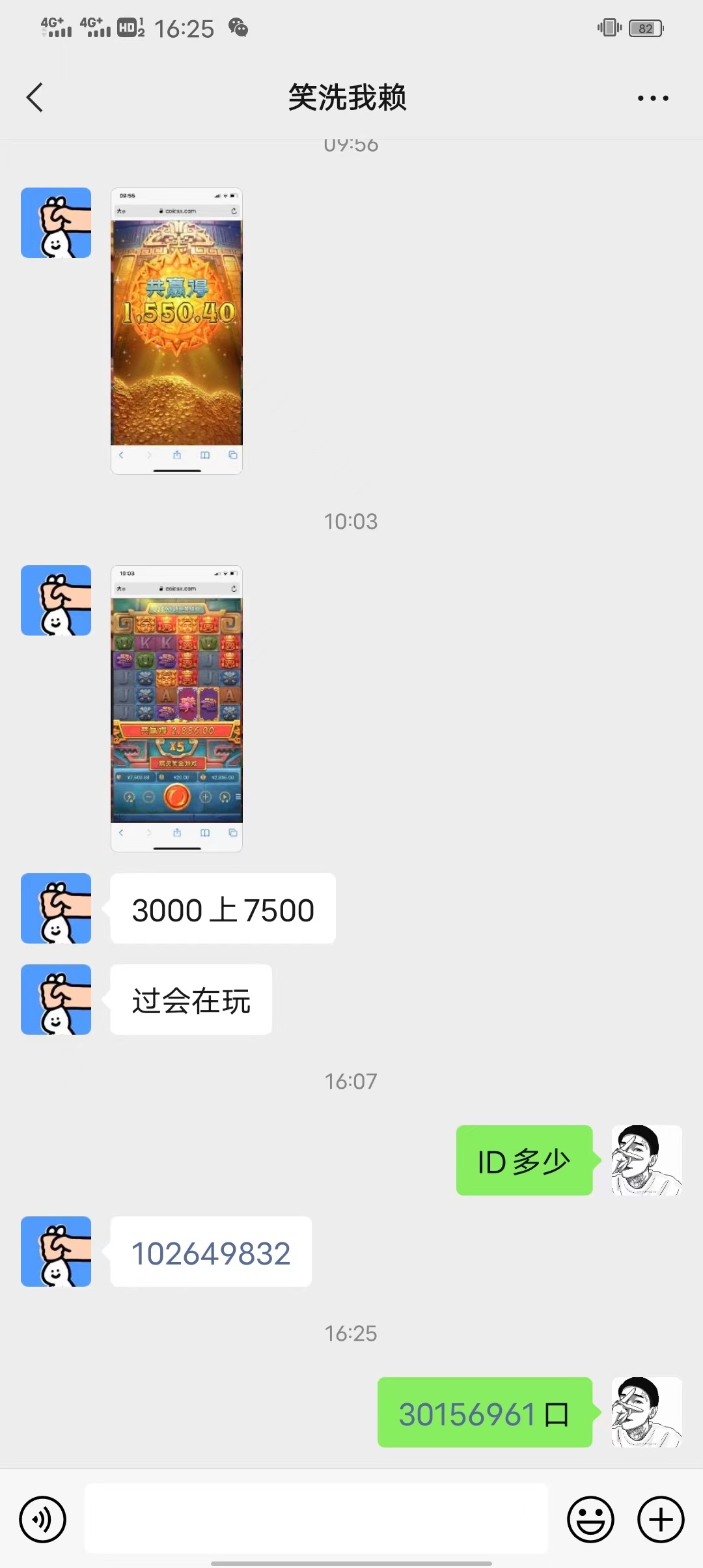The height and width of the screenshot is (1568, 703).
Task: Open the emoji sticker panel
Action: click(x=590, y=1519)
